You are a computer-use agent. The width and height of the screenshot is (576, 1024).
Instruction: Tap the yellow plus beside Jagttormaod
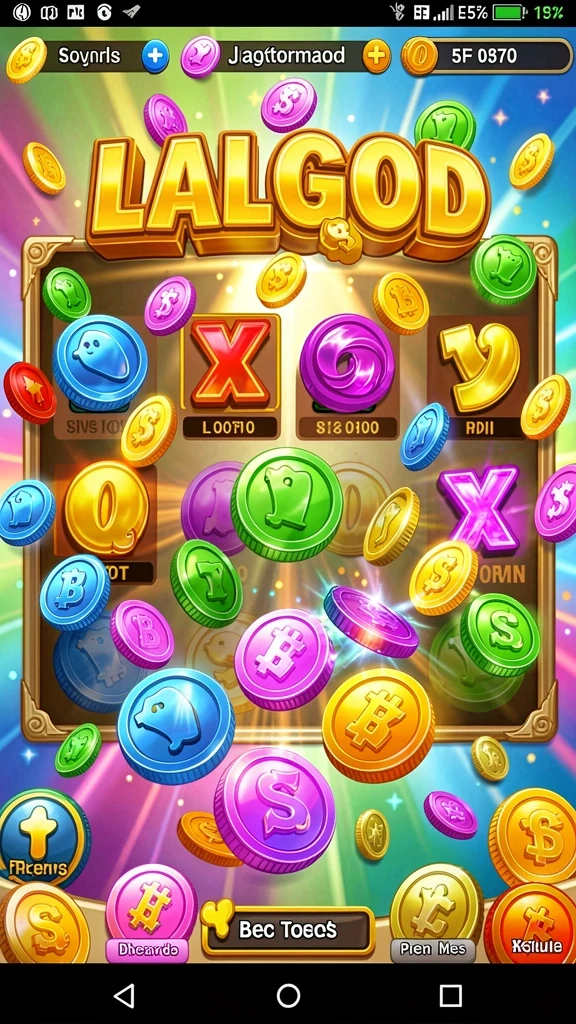point(376,56)
